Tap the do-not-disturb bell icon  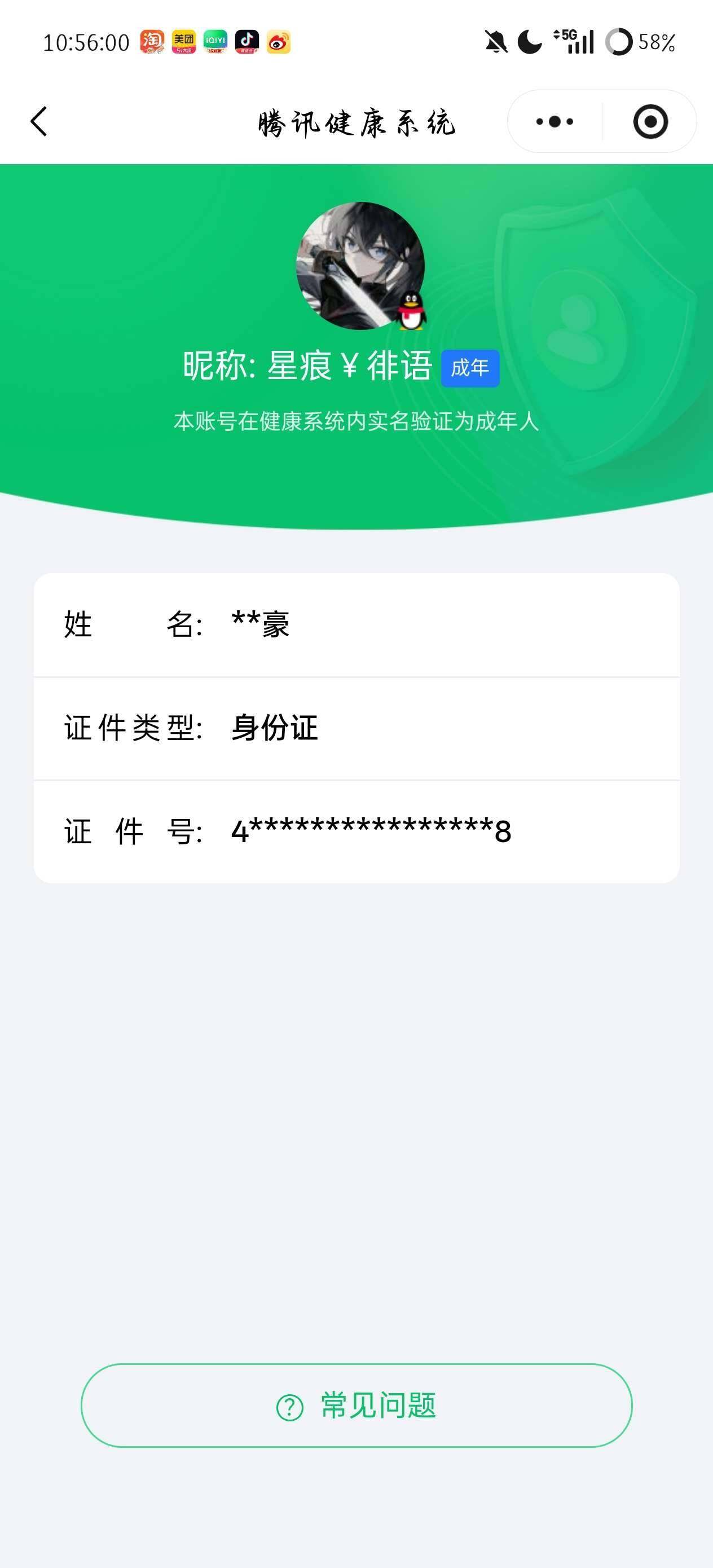496,41
